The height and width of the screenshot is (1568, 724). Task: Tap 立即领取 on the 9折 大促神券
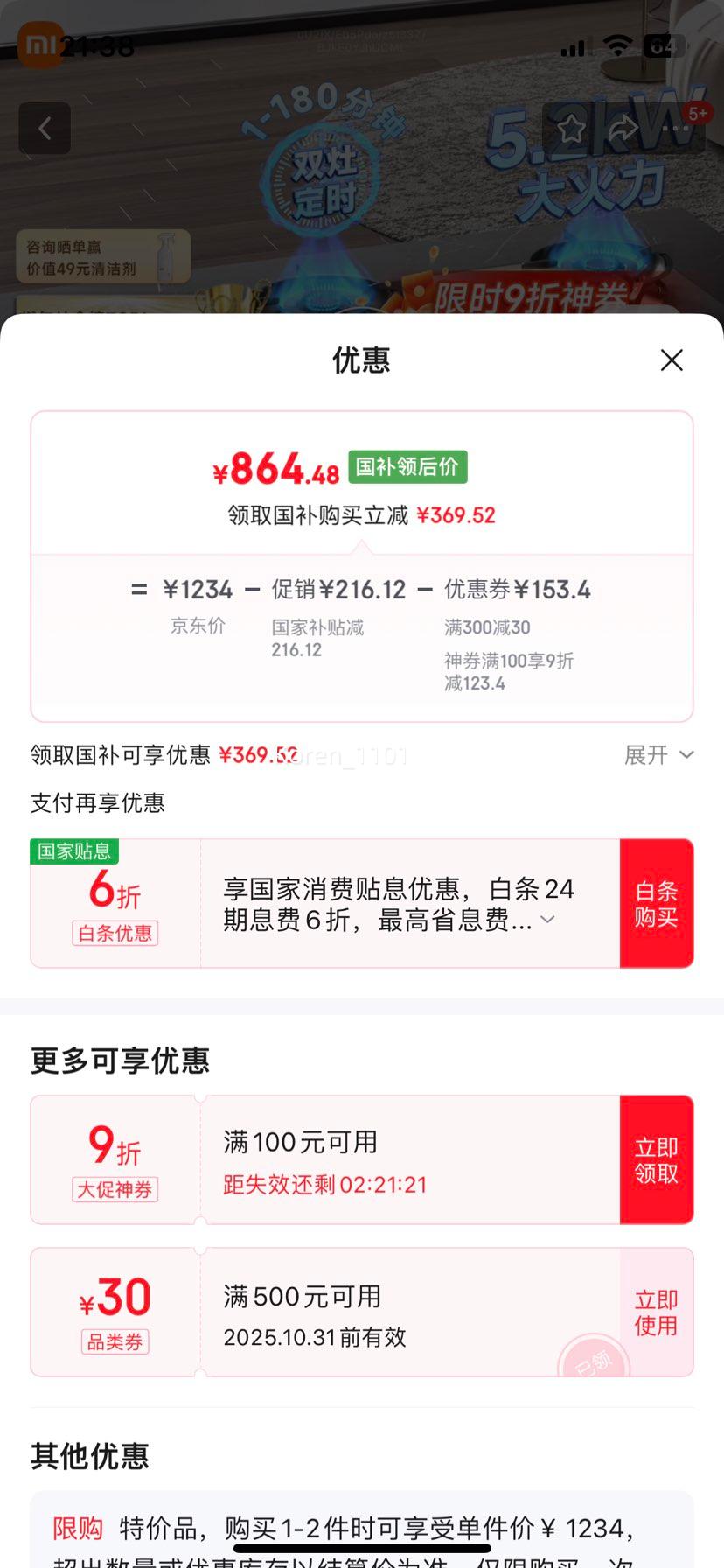tap(658, 1158)
